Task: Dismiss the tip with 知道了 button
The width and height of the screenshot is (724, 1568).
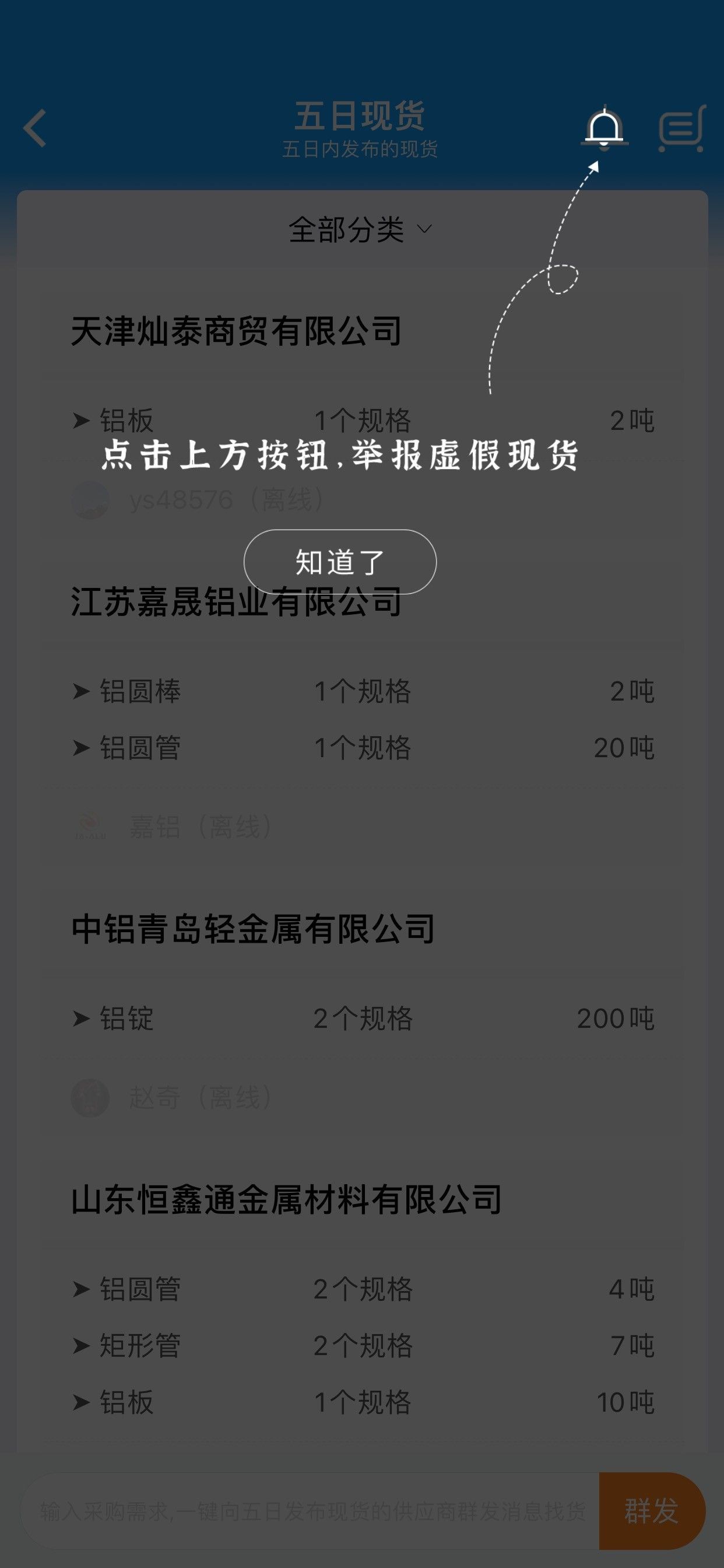Action: pos(340,562)
